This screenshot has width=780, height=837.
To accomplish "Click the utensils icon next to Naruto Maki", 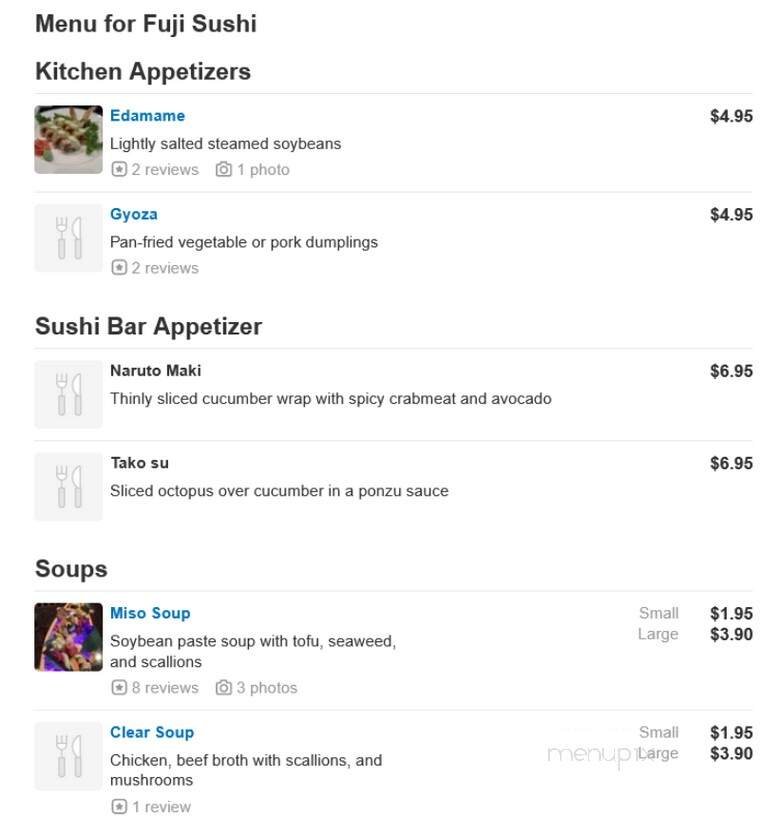I will coord(67,393).
